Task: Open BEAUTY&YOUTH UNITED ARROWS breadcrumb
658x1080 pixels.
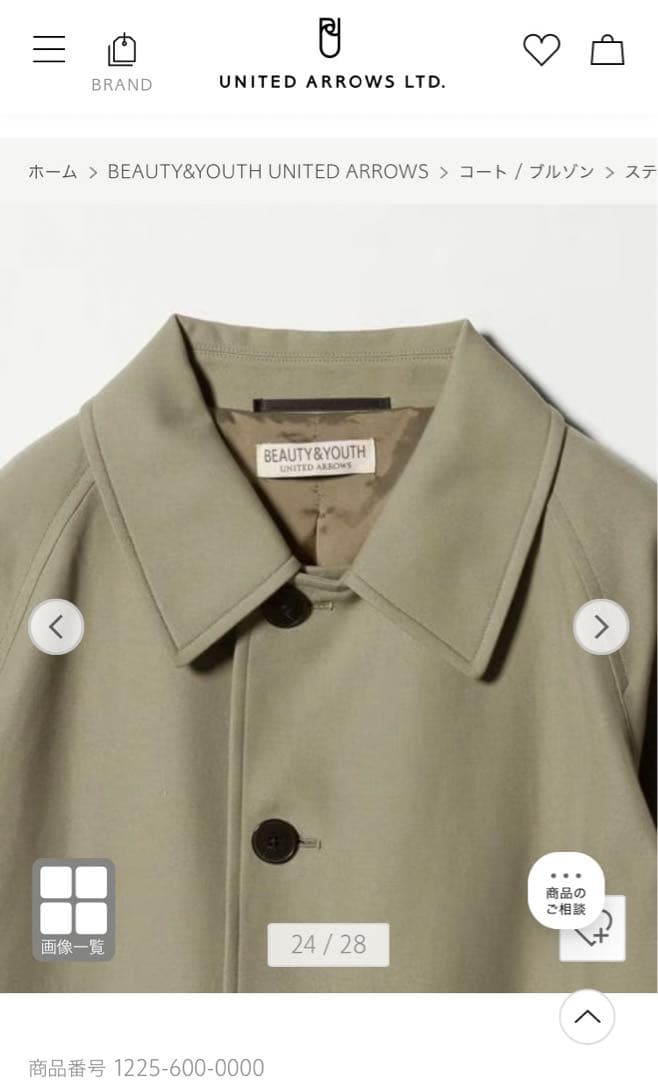Action: point(268,172)
